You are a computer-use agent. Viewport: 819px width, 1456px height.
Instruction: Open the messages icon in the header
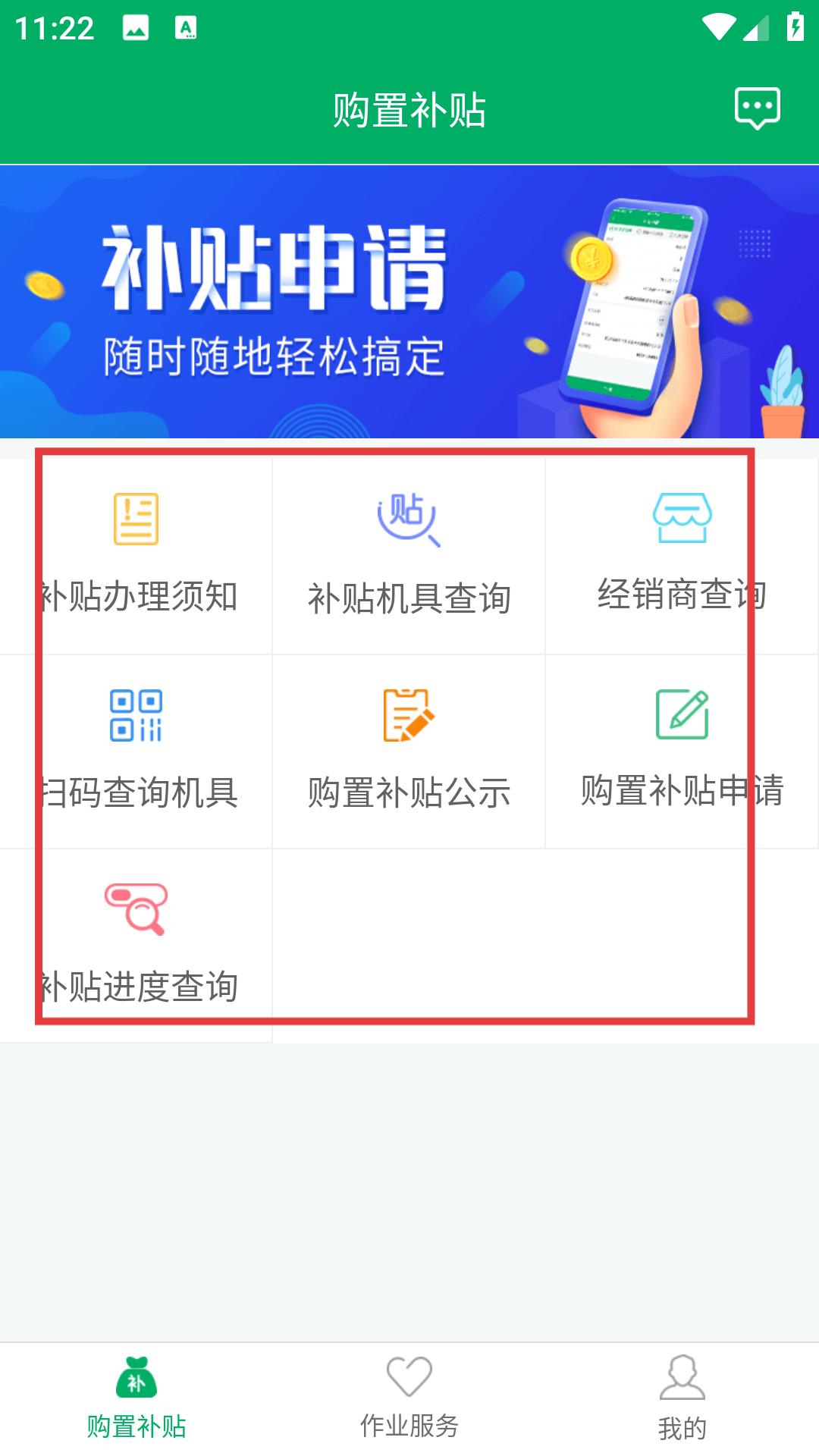pos(757,109)
